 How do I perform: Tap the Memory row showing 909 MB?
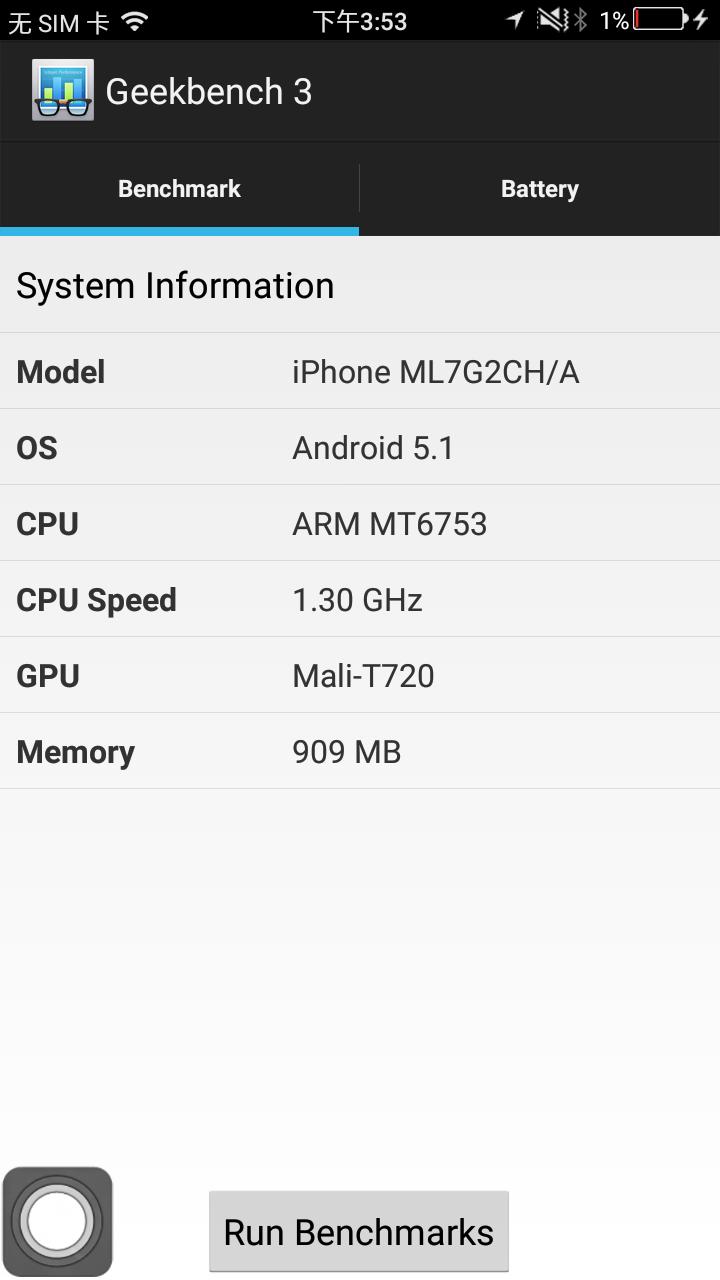coord(360,751)
